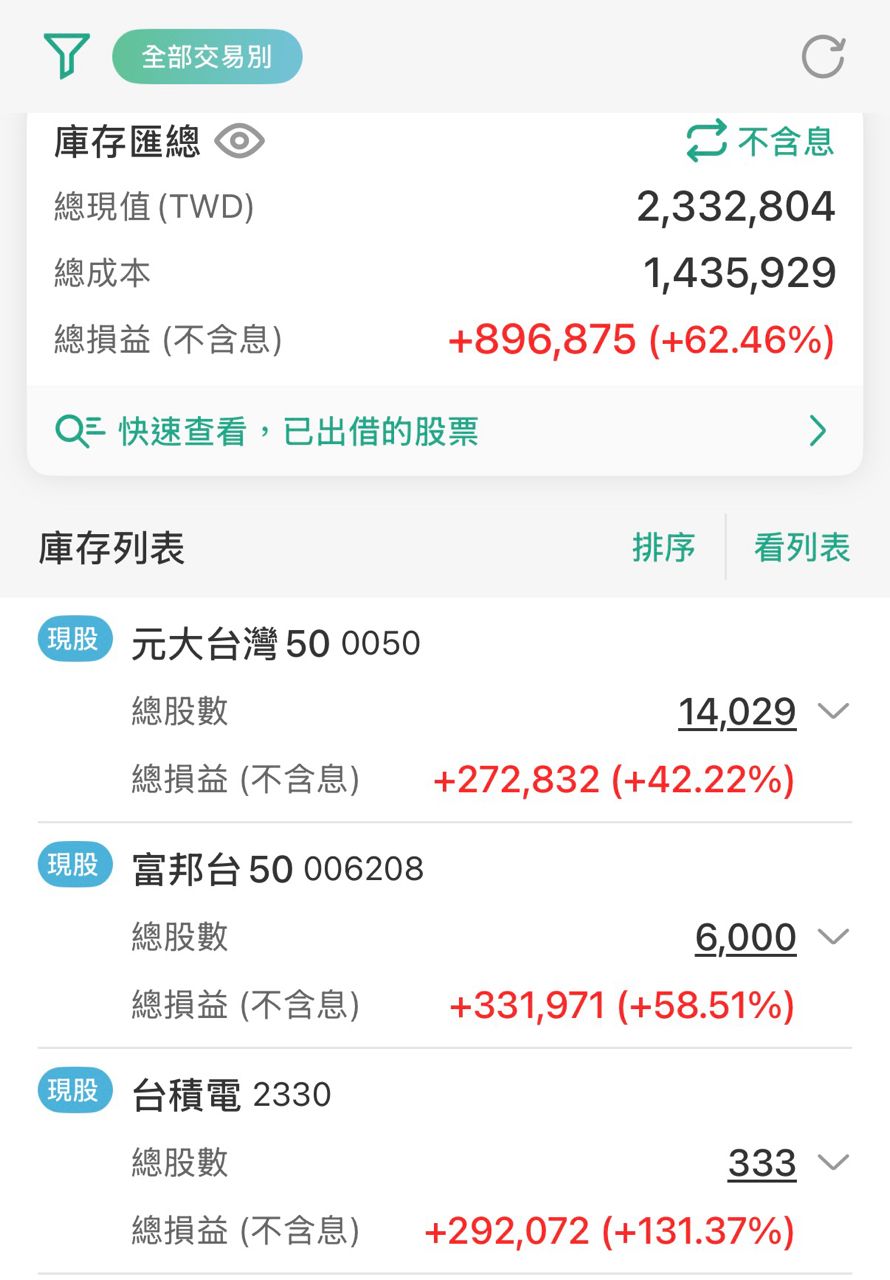The height and width of the screenshot is (1280, 890).
Task: Expand the 元大台灣50 holding details
Action: (833, 711)
